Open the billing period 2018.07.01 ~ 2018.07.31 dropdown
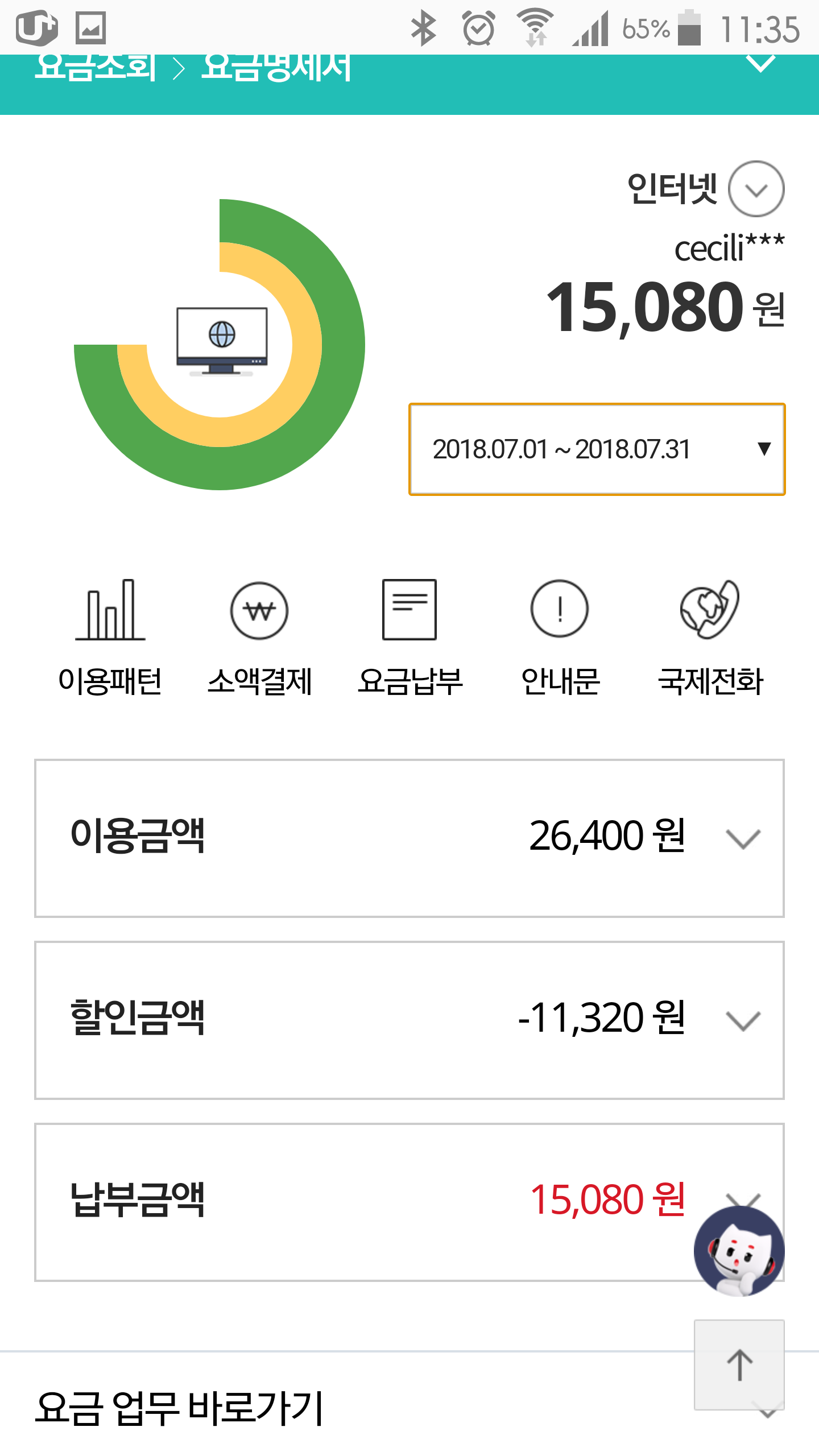The height and width of the screenshot is (1456, 819). [x=597, y=449]
